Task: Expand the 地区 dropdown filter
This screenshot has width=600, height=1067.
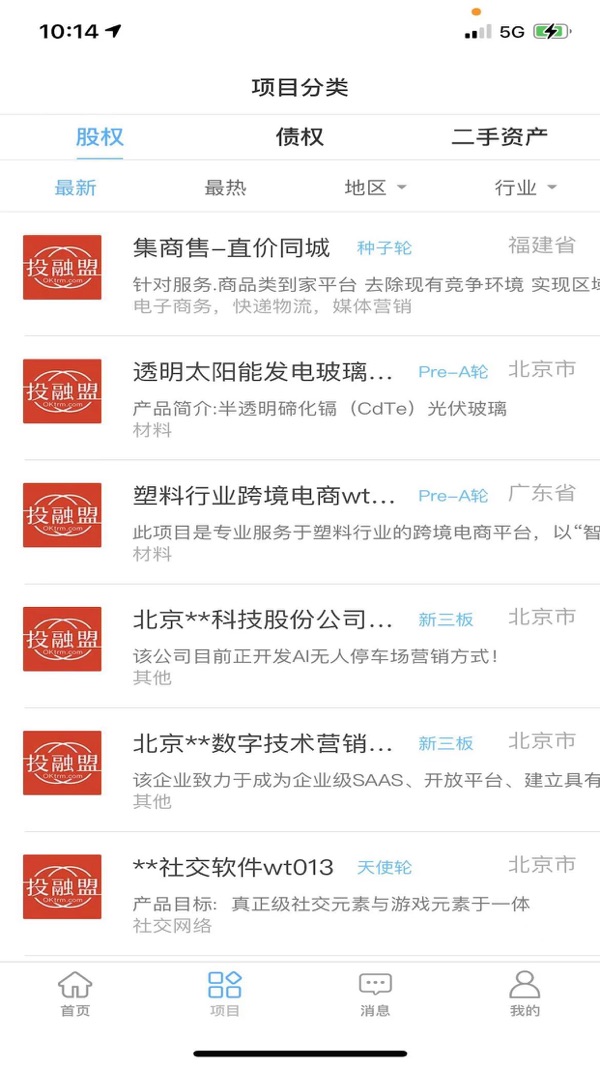Action: coord(376,187)
